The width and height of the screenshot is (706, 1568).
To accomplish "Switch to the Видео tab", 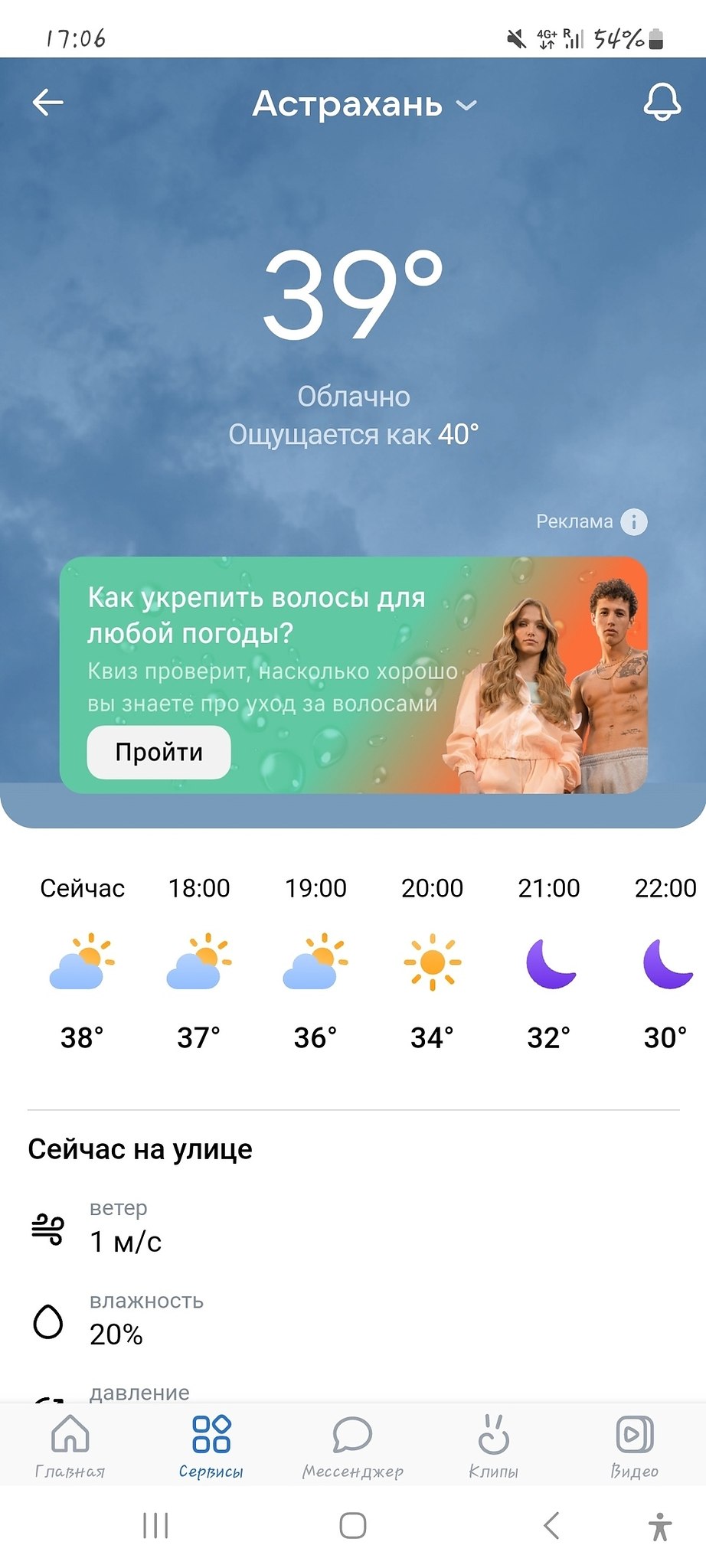I will tap(634, 1445).
